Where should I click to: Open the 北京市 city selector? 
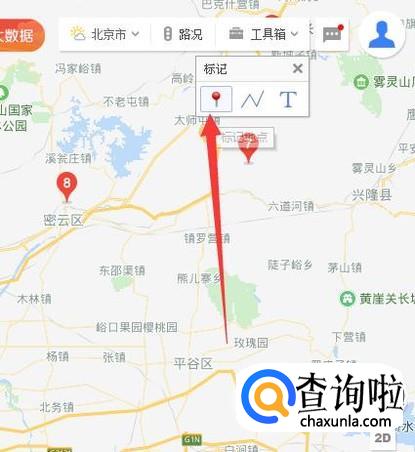(105, 34)
